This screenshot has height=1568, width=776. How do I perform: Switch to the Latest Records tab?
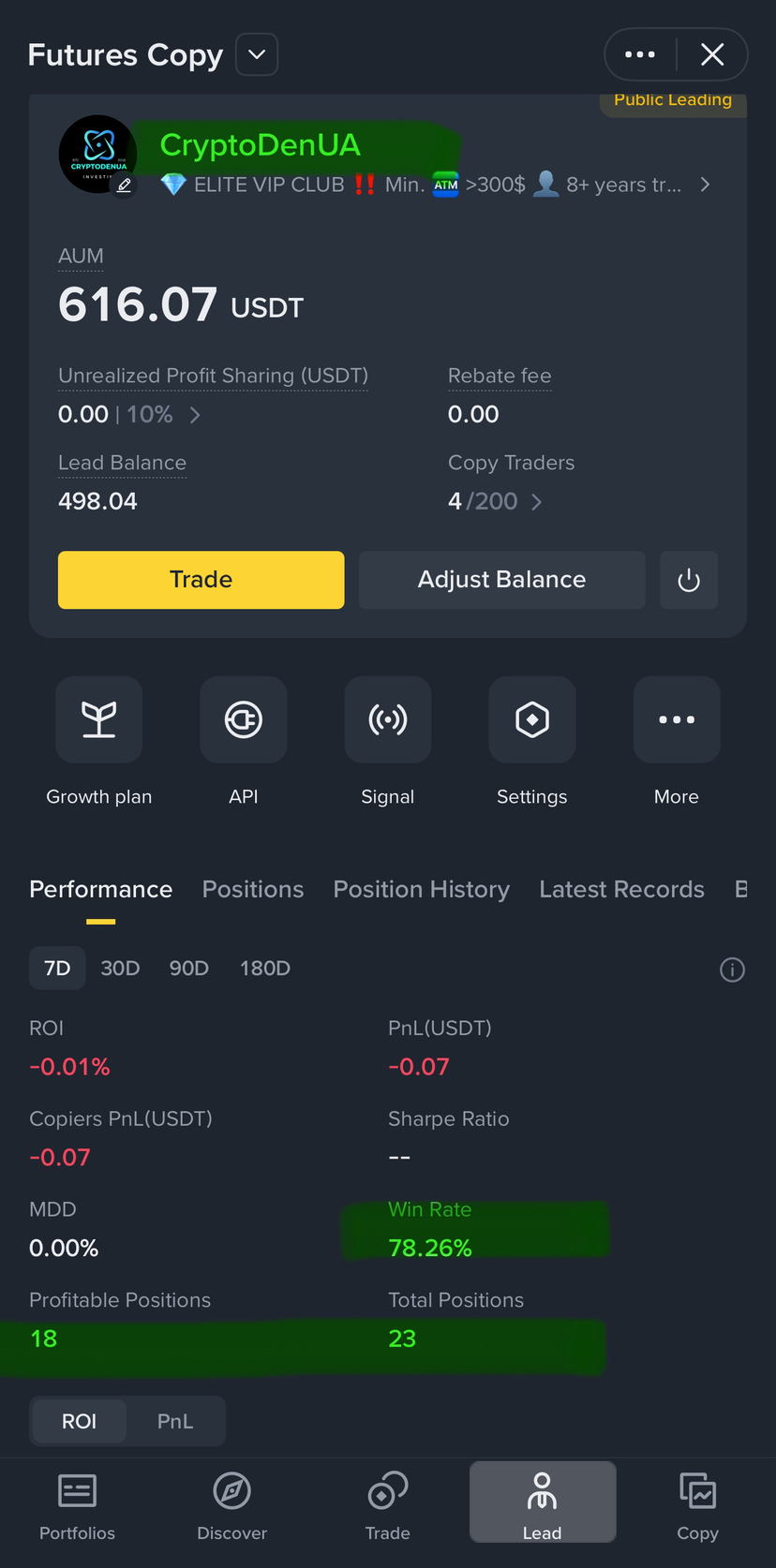[621, 889]
